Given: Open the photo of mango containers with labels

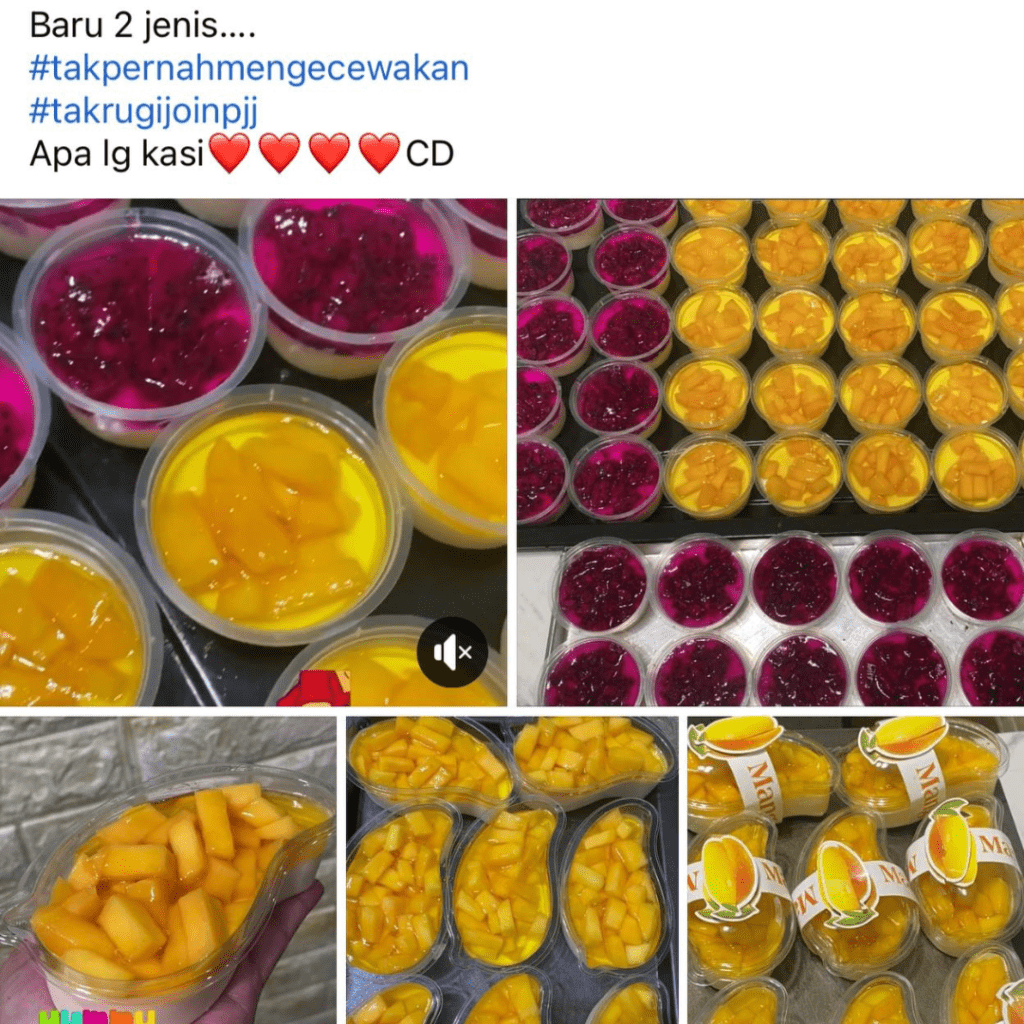Looking at the screenshot, I should tap(855, 868).
